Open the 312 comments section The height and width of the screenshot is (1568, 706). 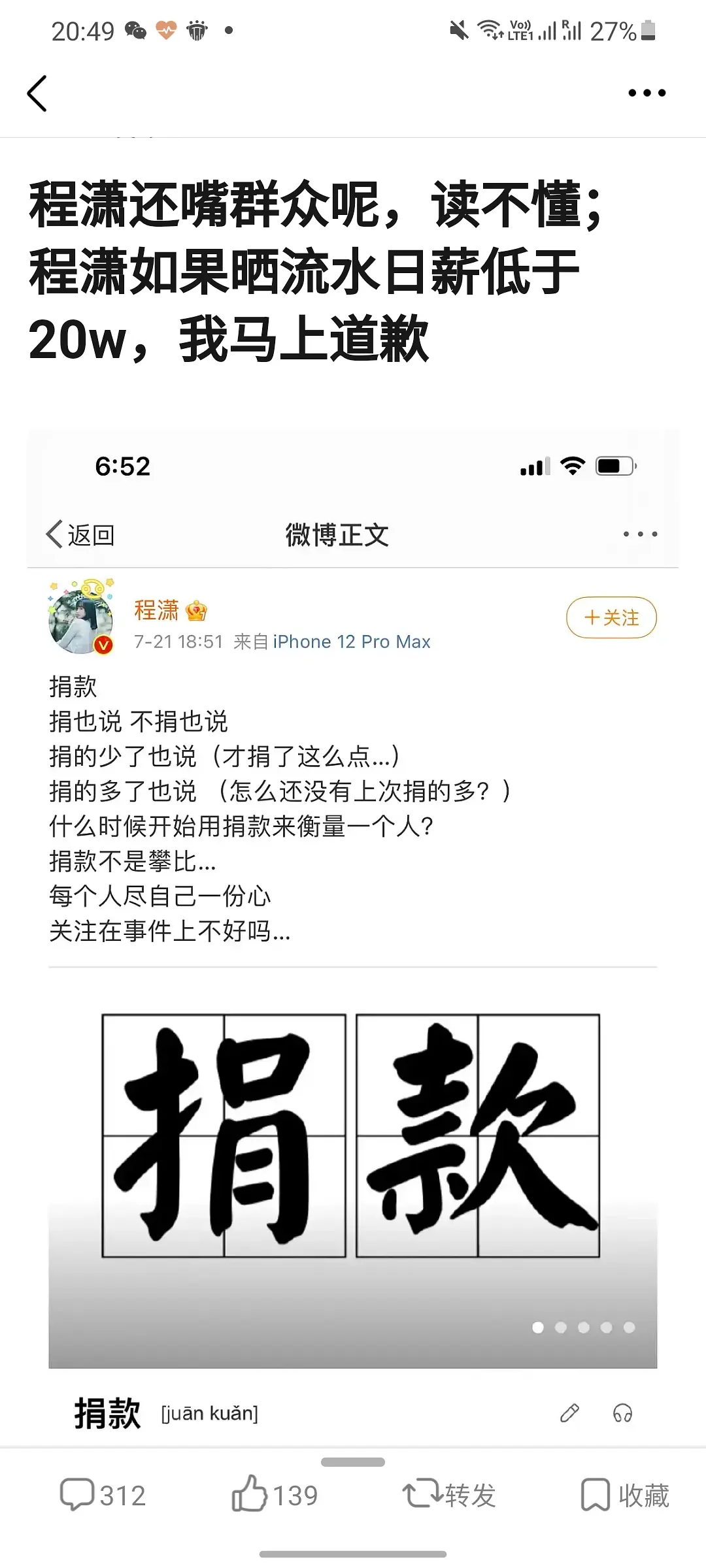click(103, 1495)
